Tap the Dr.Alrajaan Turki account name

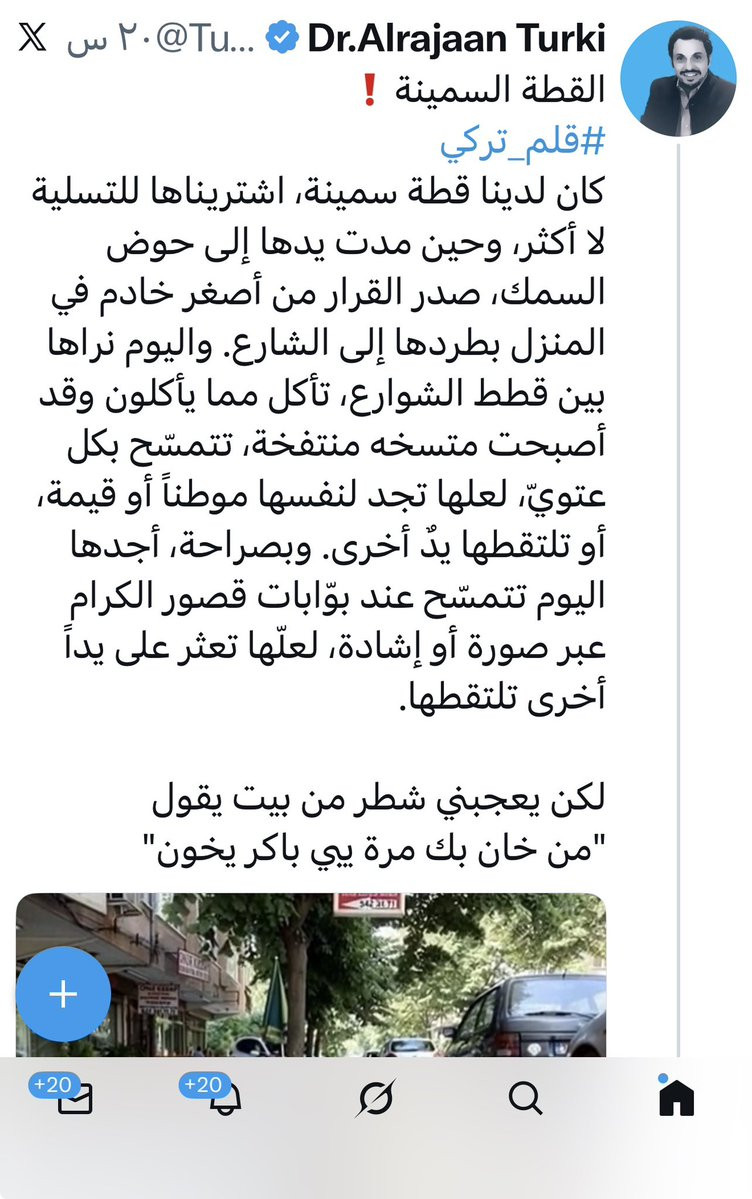456,39
